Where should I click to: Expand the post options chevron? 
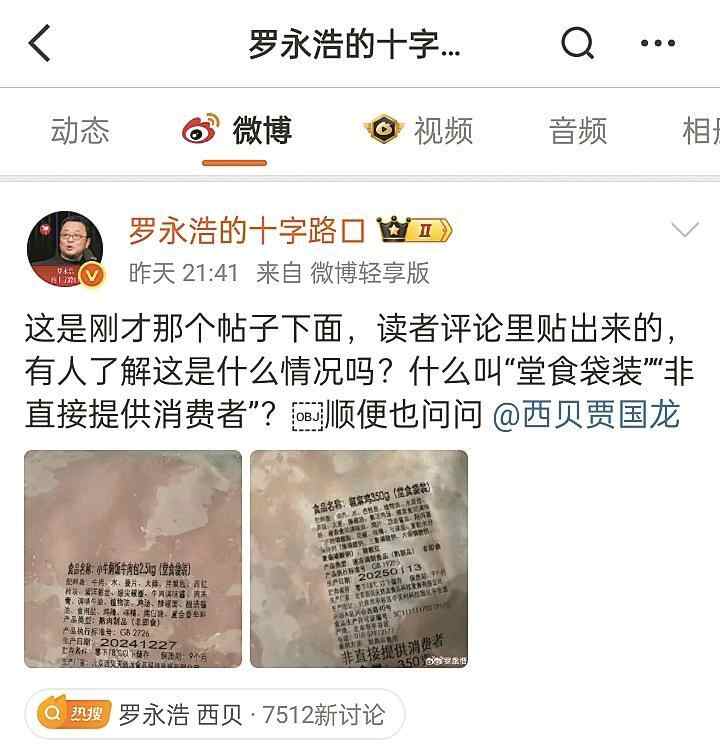684,231
